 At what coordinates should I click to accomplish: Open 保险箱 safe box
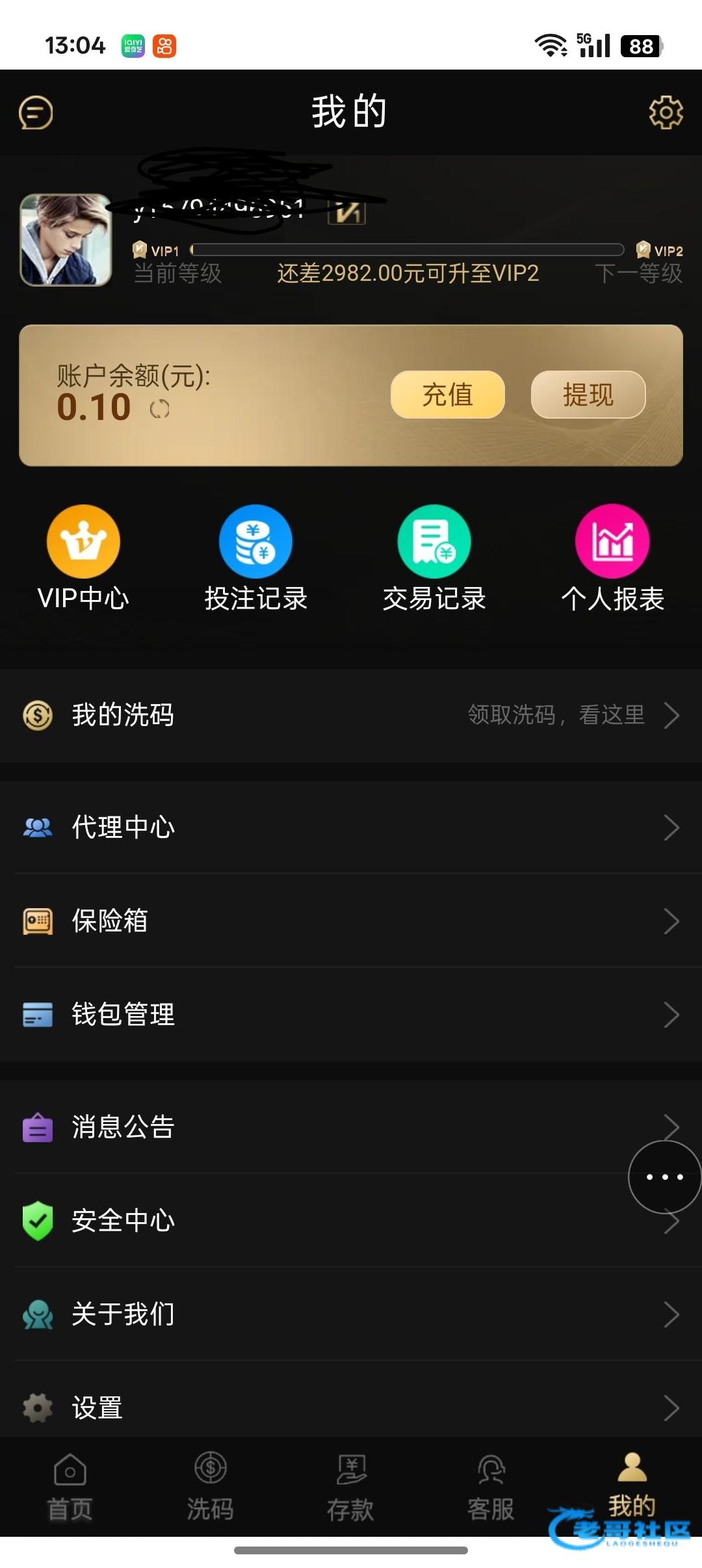pyautogui.click(x=351, y=921)
